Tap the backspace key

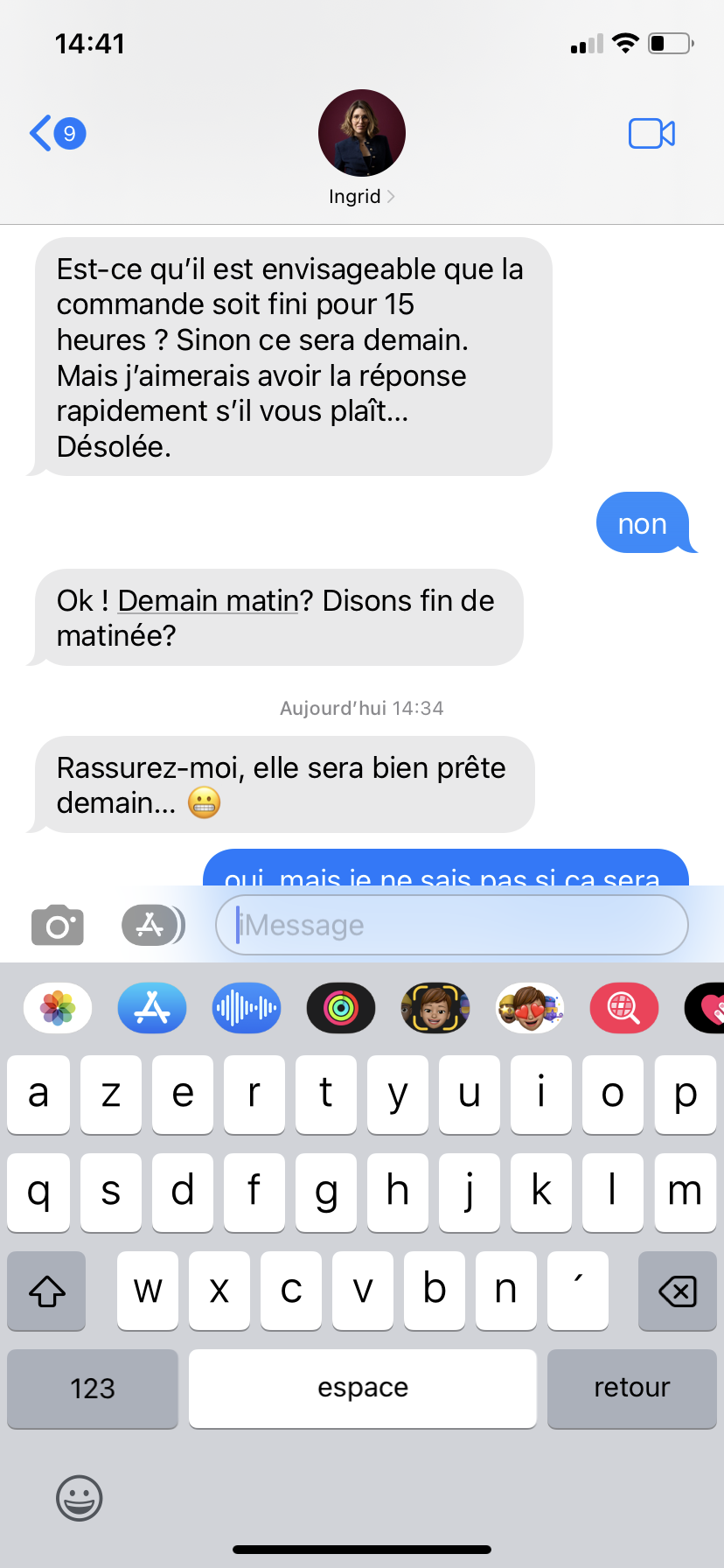[677, 1291]
